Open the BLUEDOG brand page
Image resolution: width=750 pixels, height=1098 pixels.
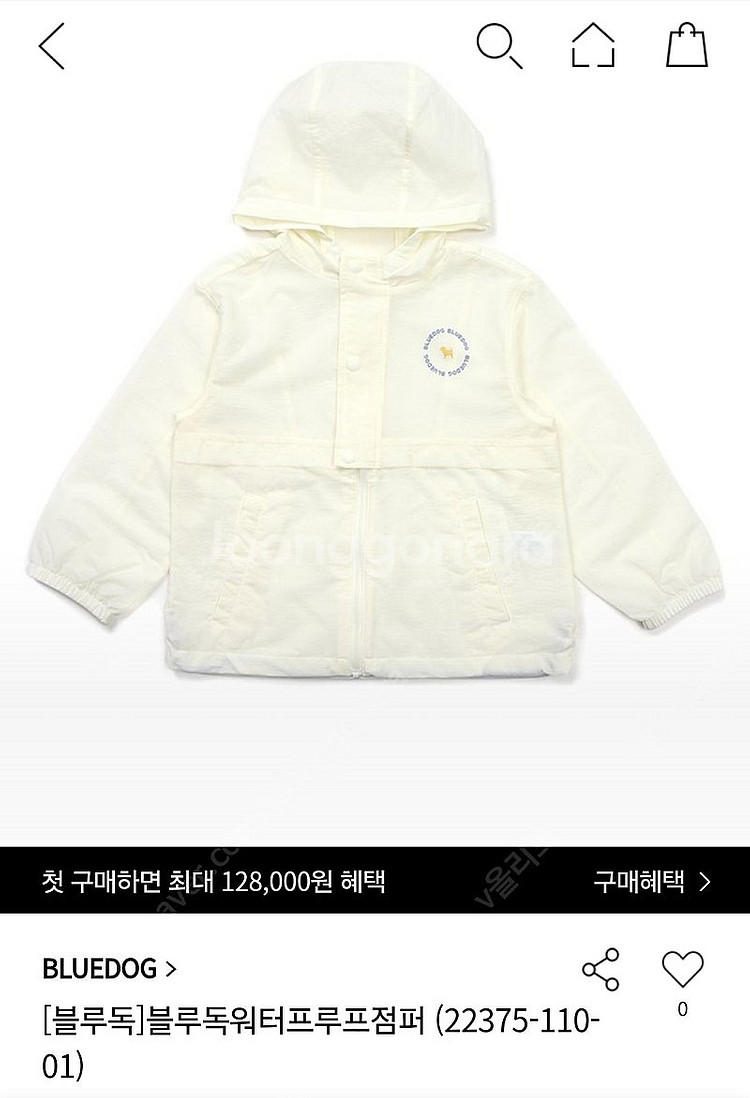(110, 968)
